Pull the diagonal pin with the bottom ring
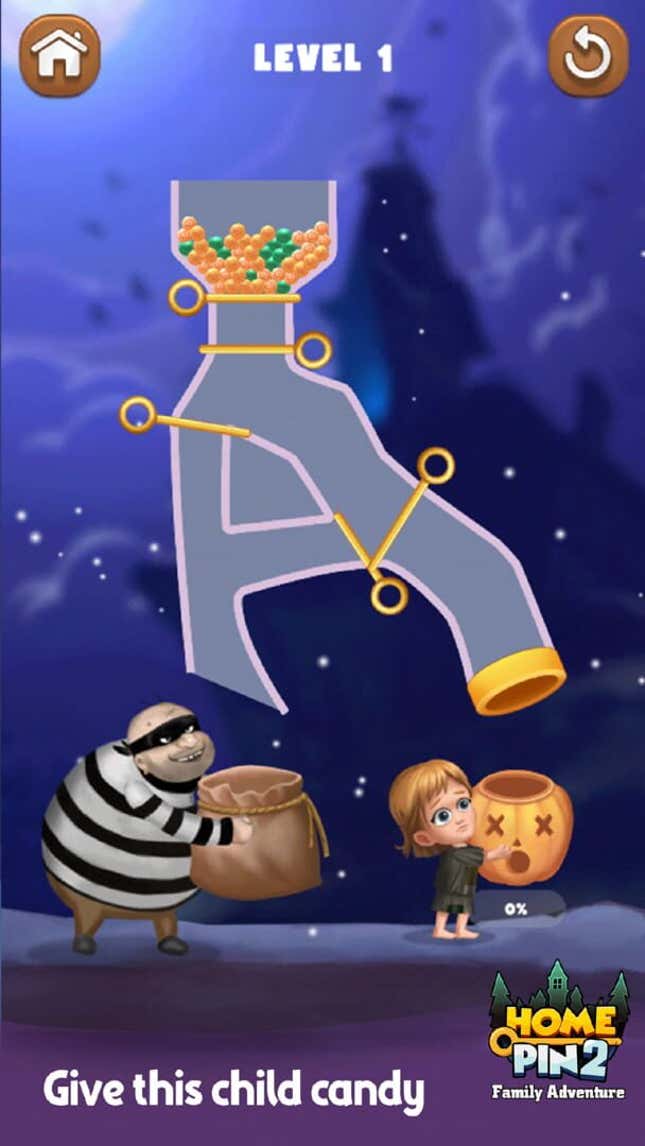 (389, 597)
